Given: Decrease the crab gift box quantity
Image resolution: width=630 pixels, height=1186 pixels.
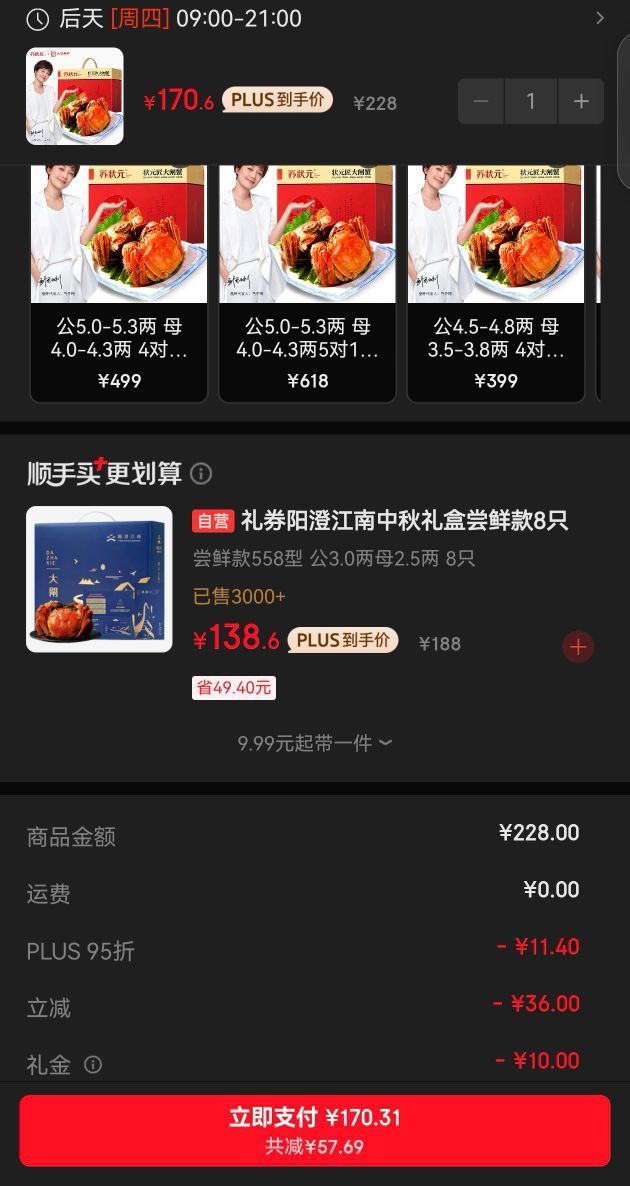Looking at the screenshot, I should (x=481, y=101).
